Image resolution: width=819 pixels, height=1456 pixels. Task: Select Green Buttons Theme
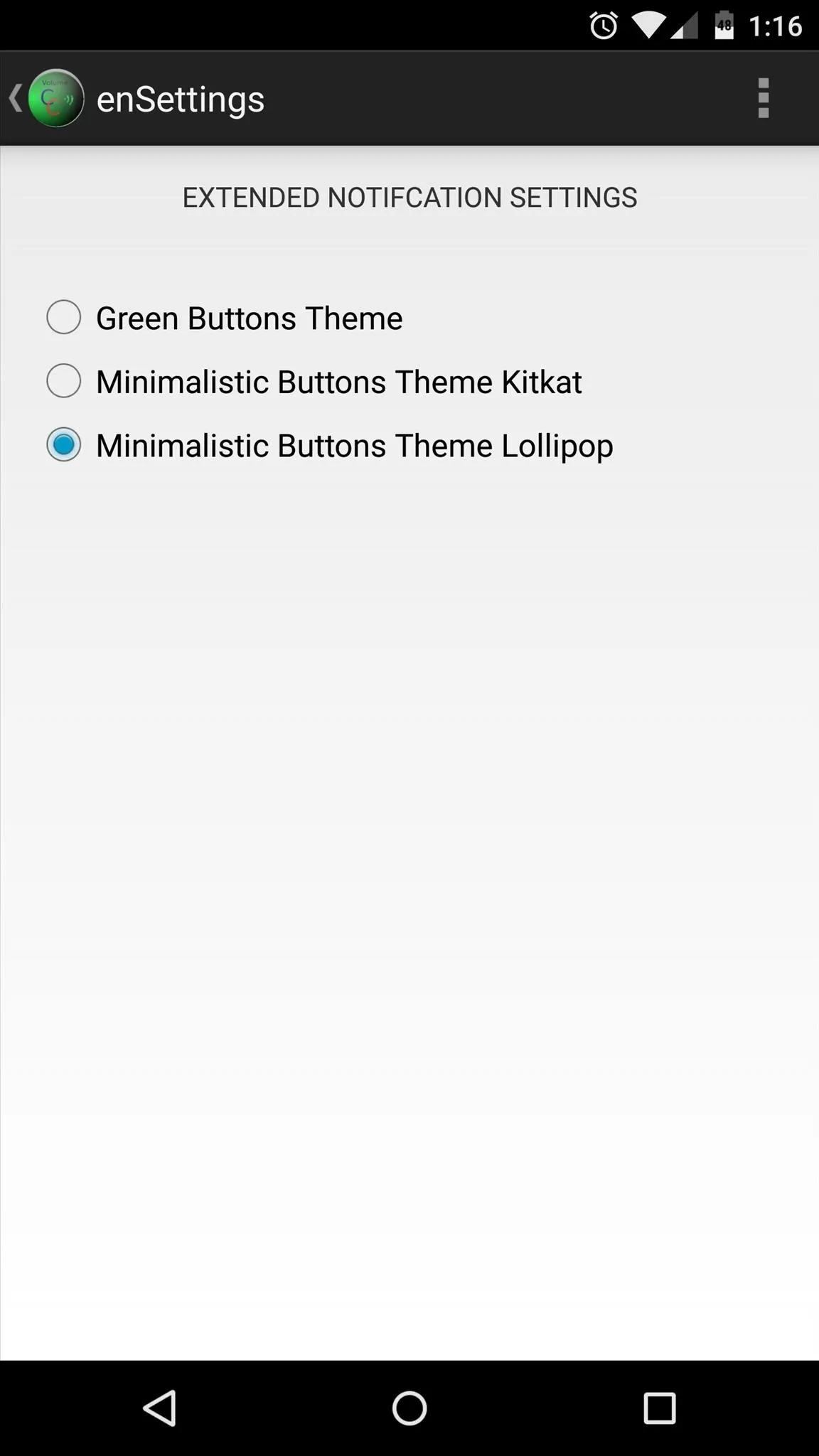point(225,317)
